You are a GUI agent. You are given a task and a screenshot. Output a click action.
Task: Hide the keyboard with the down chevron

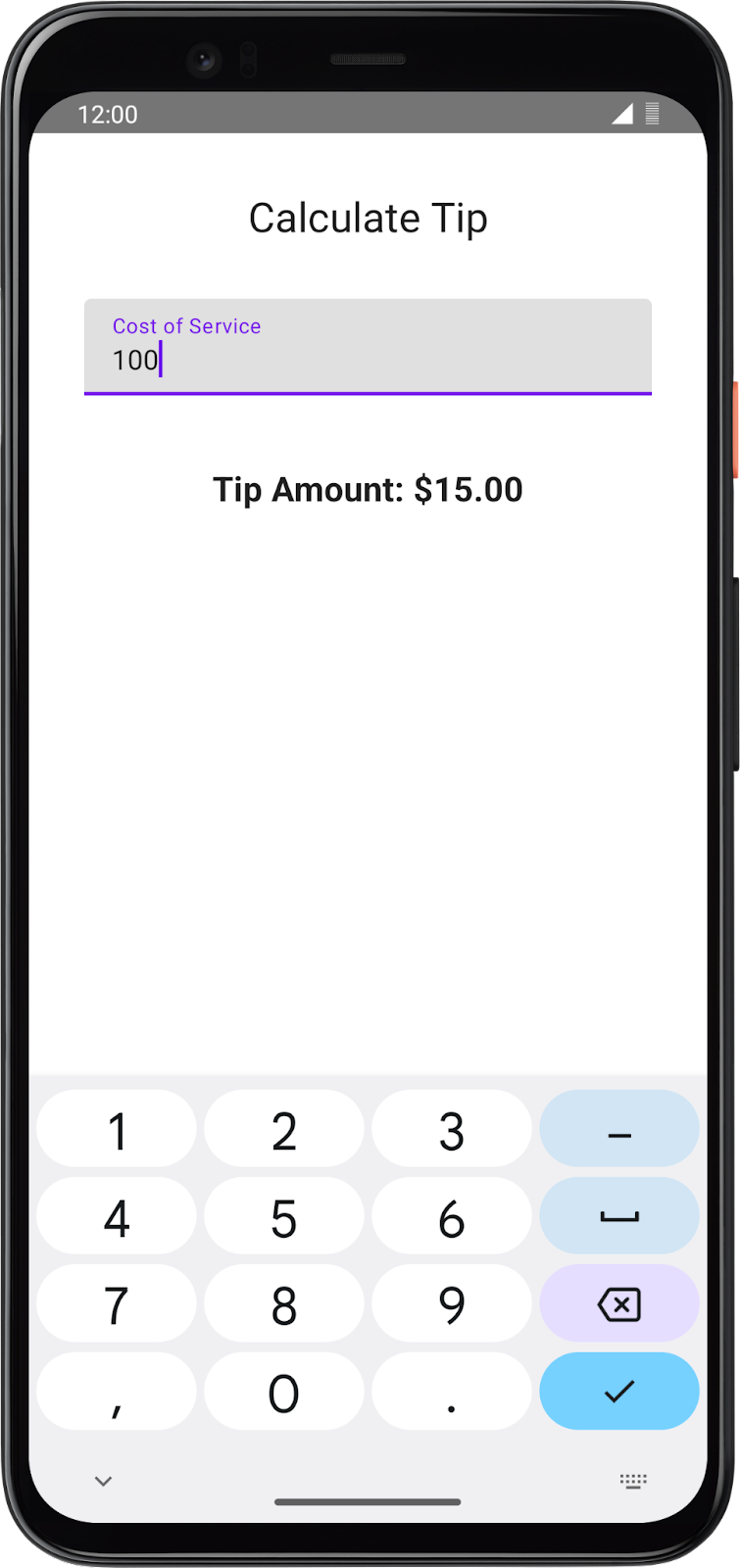(103, 1481)
